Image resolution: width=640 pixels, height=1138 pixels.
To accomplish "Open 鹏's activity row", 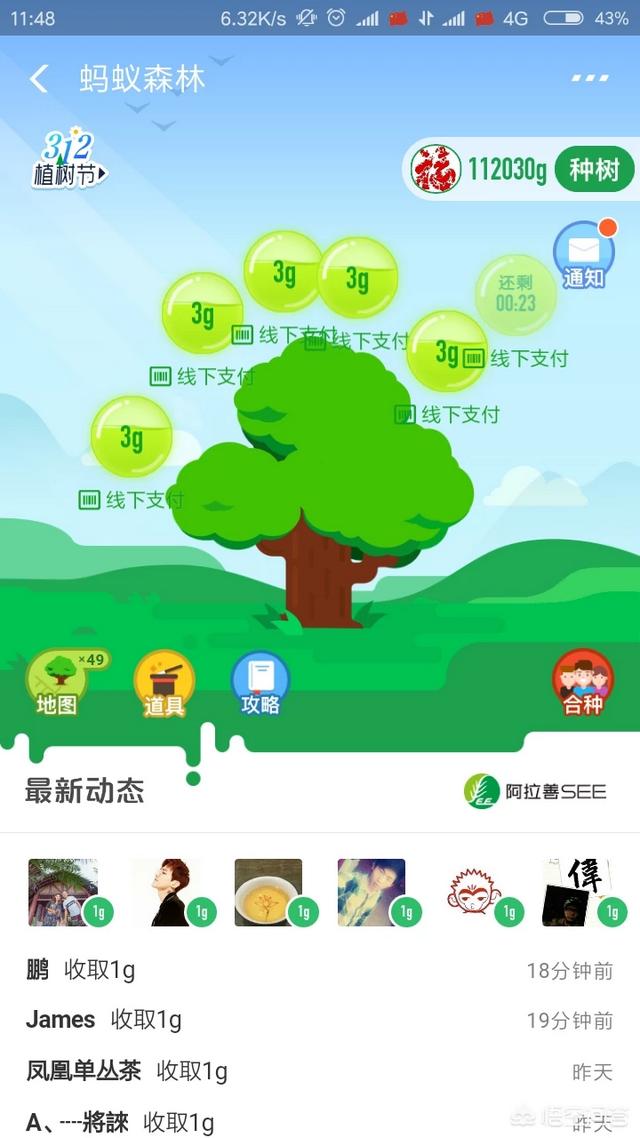I will [x=320, y=970].
